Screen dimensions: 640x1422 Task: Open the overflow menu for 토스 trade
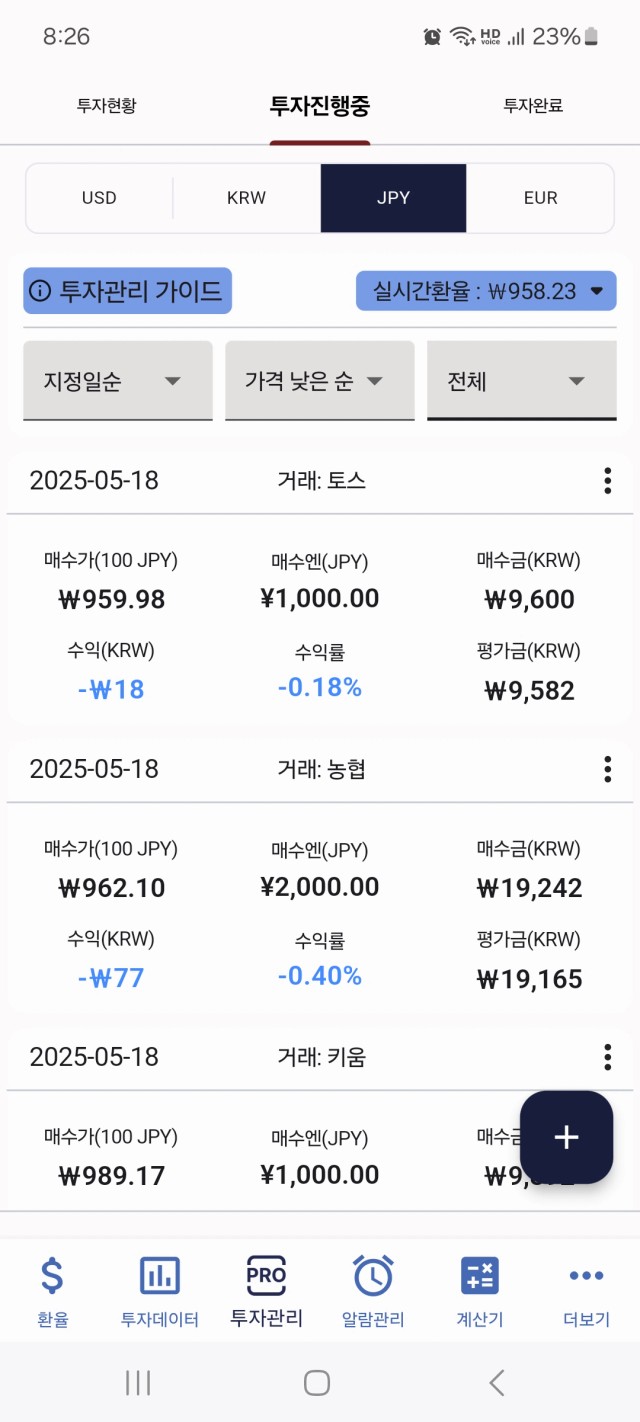607,481
